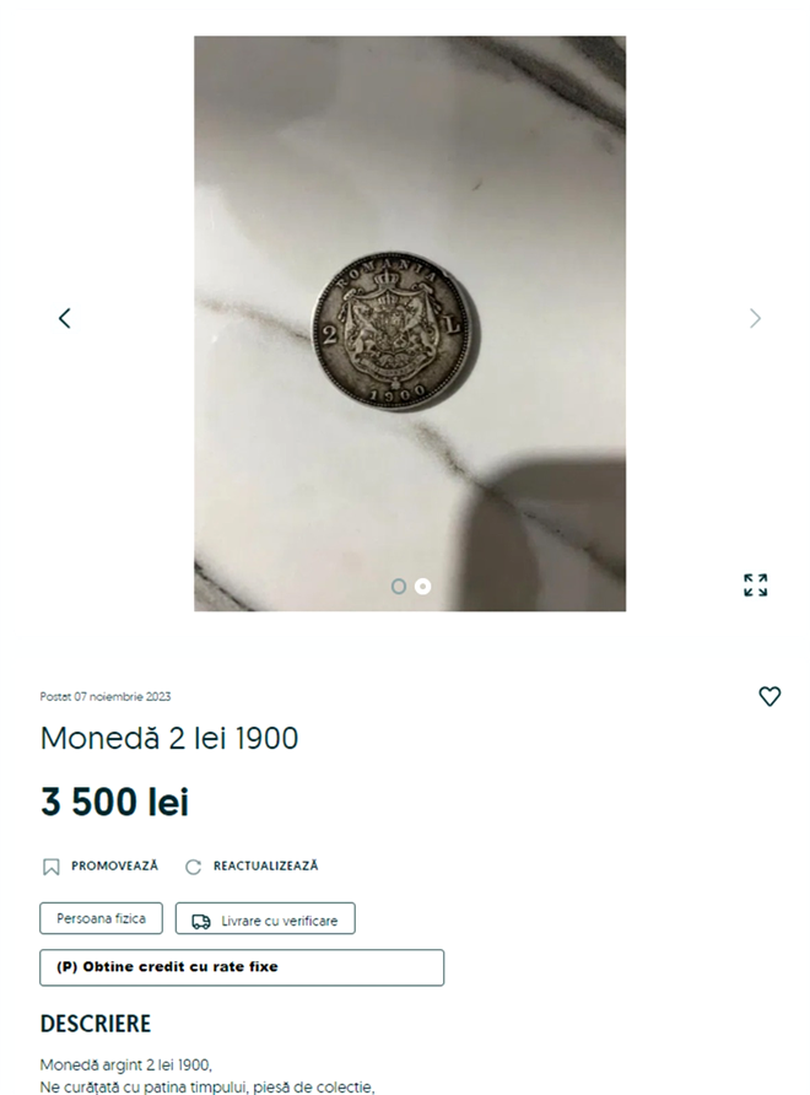Open the photo in fullscreen view
The width and height of the screenshot is (810, 1095).
(755, 585)
